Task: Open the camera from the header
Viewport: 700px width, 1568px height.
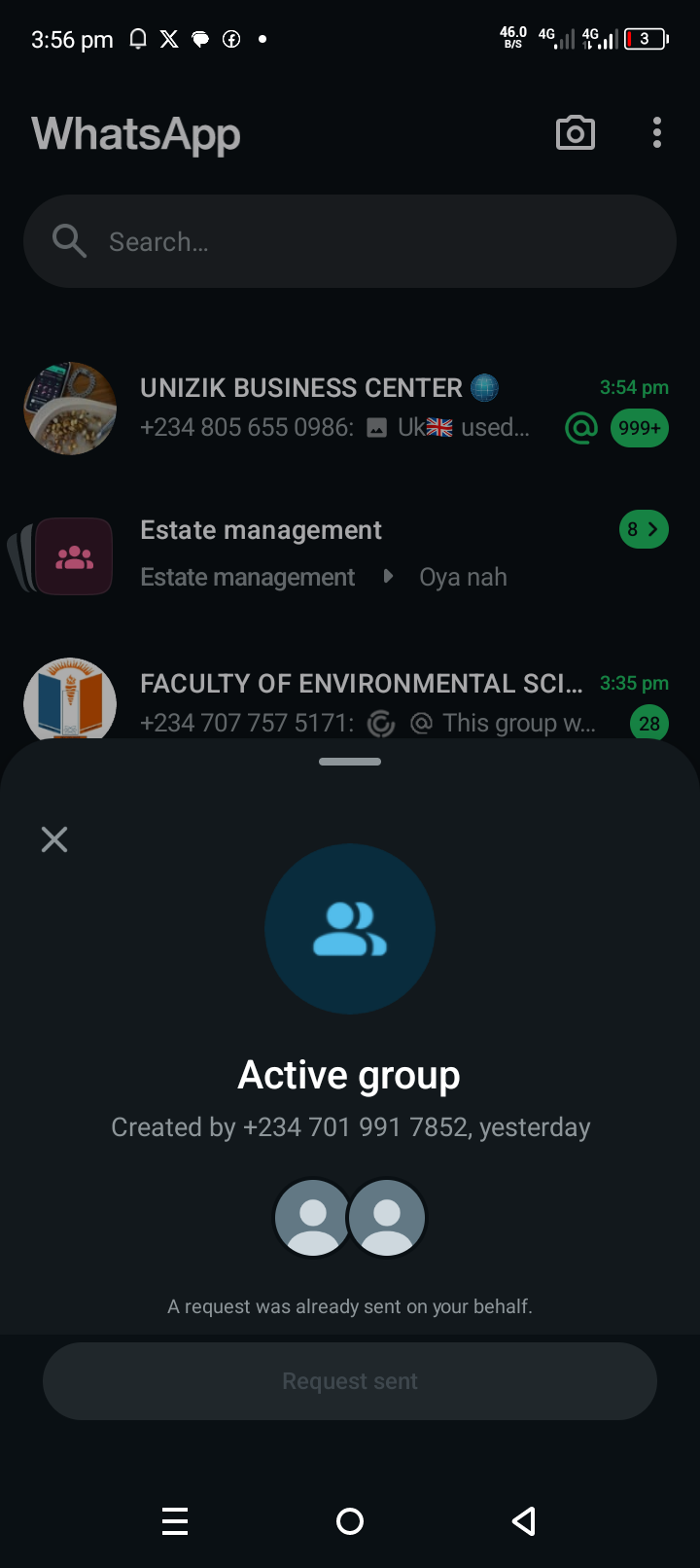Action: point(575,133)
